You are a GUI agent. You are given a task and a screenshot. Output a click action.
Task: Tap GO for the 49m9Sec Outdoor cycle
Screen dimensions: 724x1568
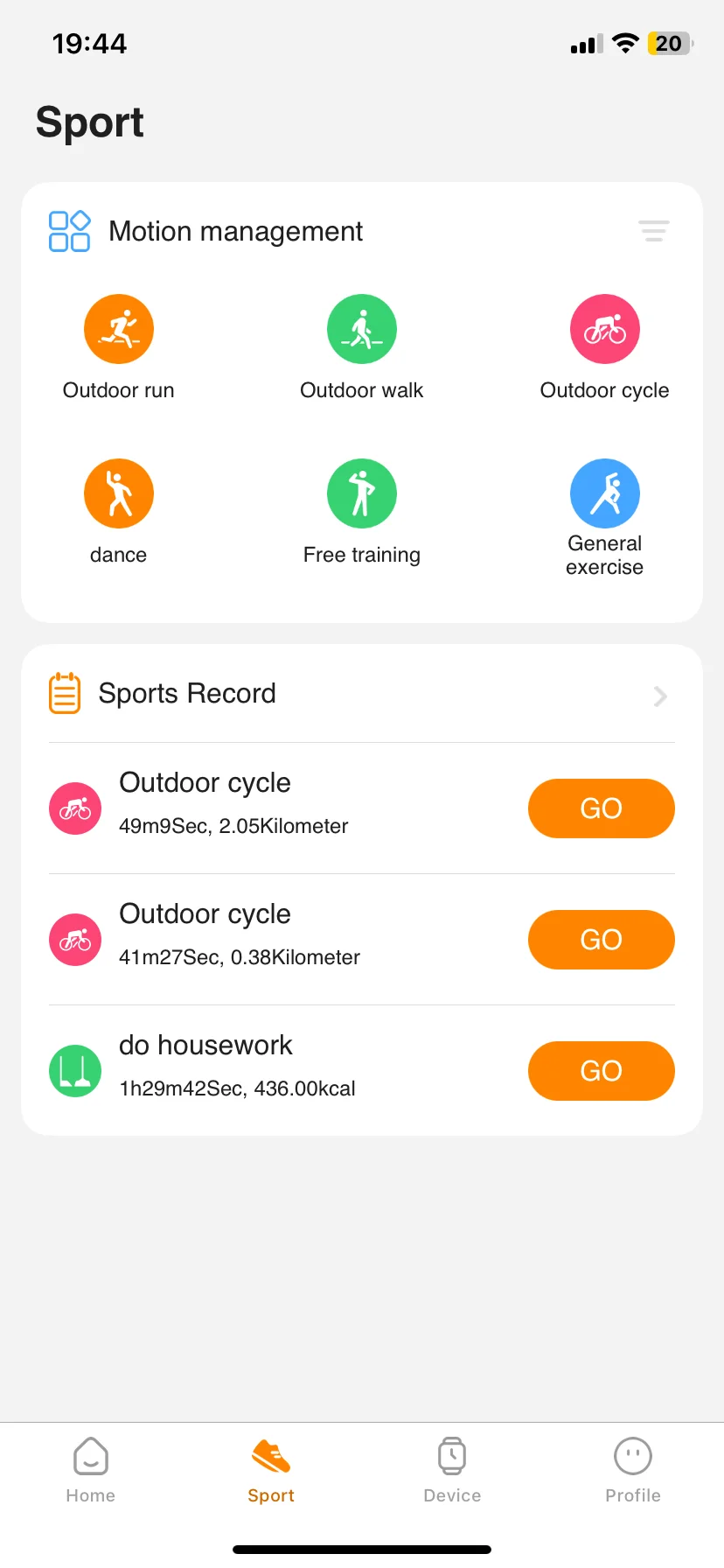click(x=601, y=808)
